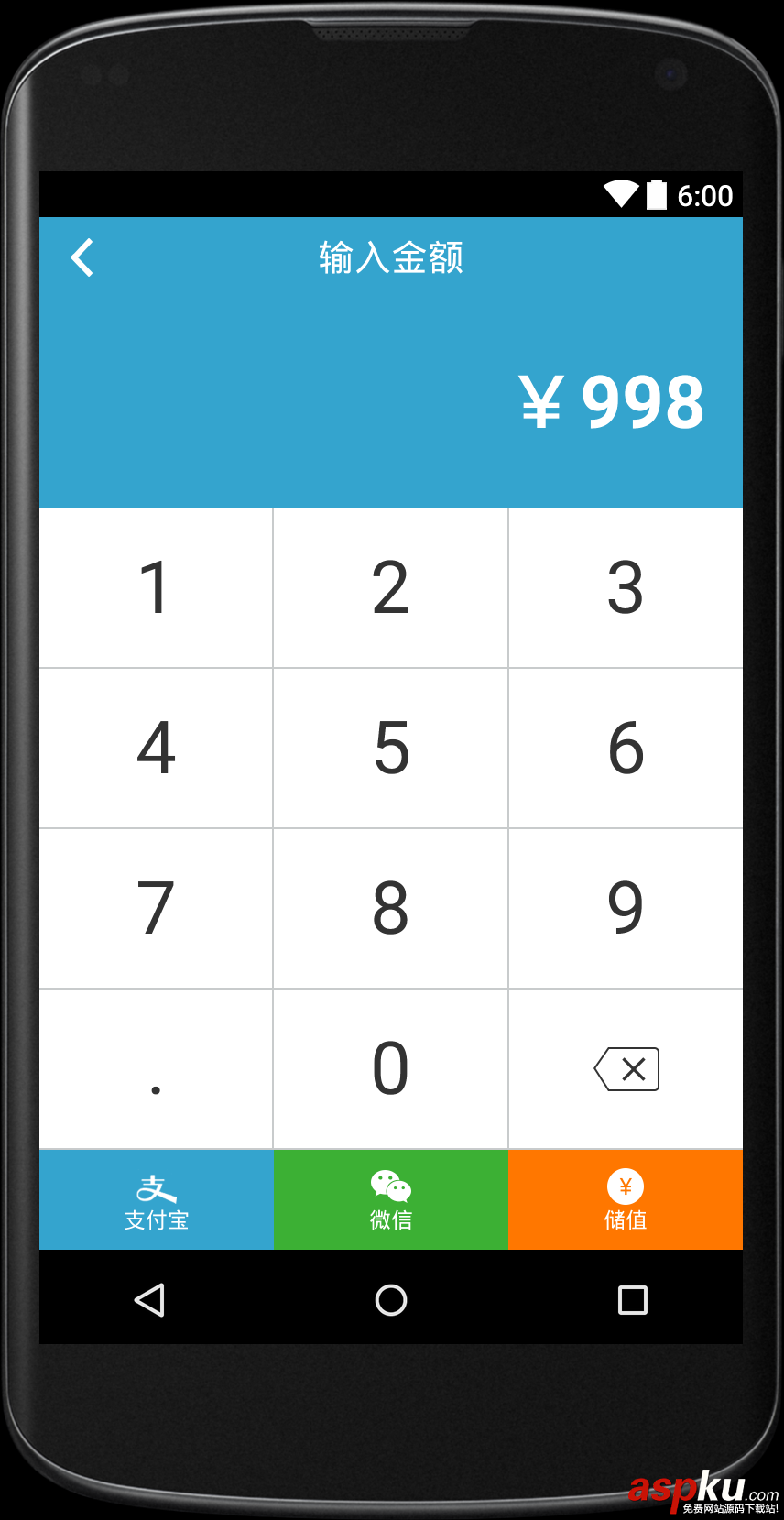The width and height of the screenshot is (784, 1520).
Task: Enter digit 3
Action: [626, 588]
